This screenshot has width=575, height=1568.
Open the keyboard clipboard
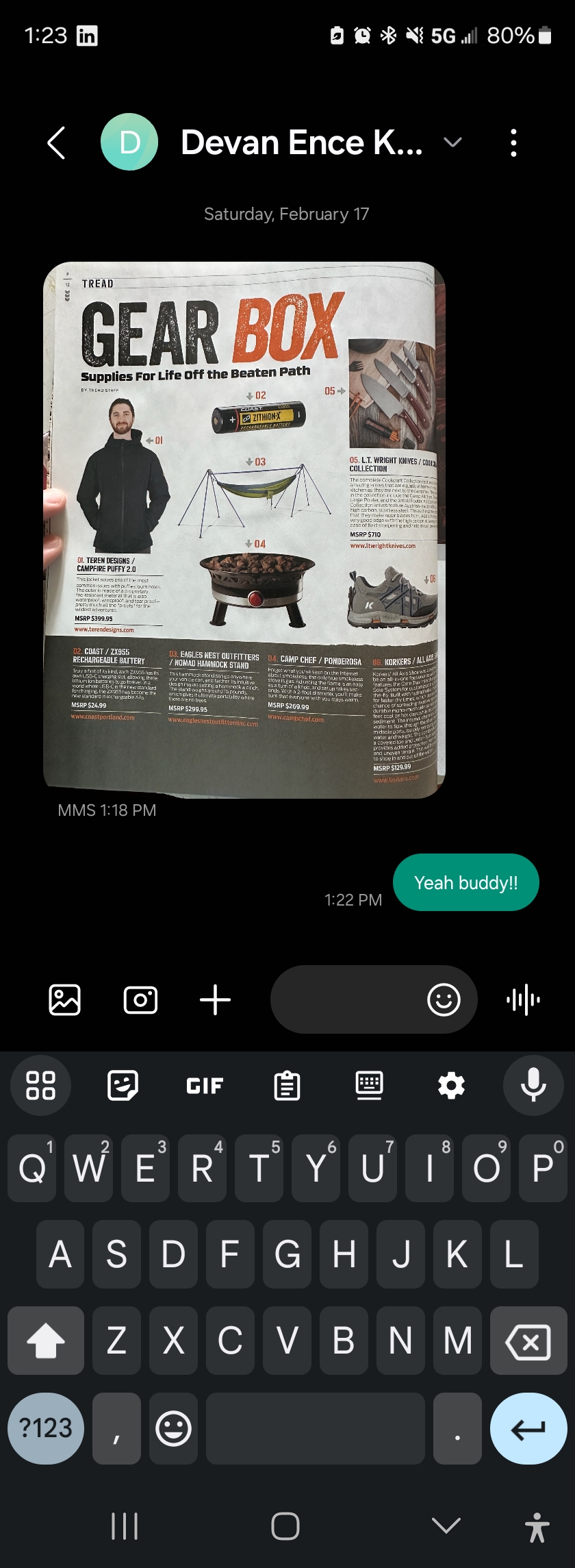[287, 1086]
